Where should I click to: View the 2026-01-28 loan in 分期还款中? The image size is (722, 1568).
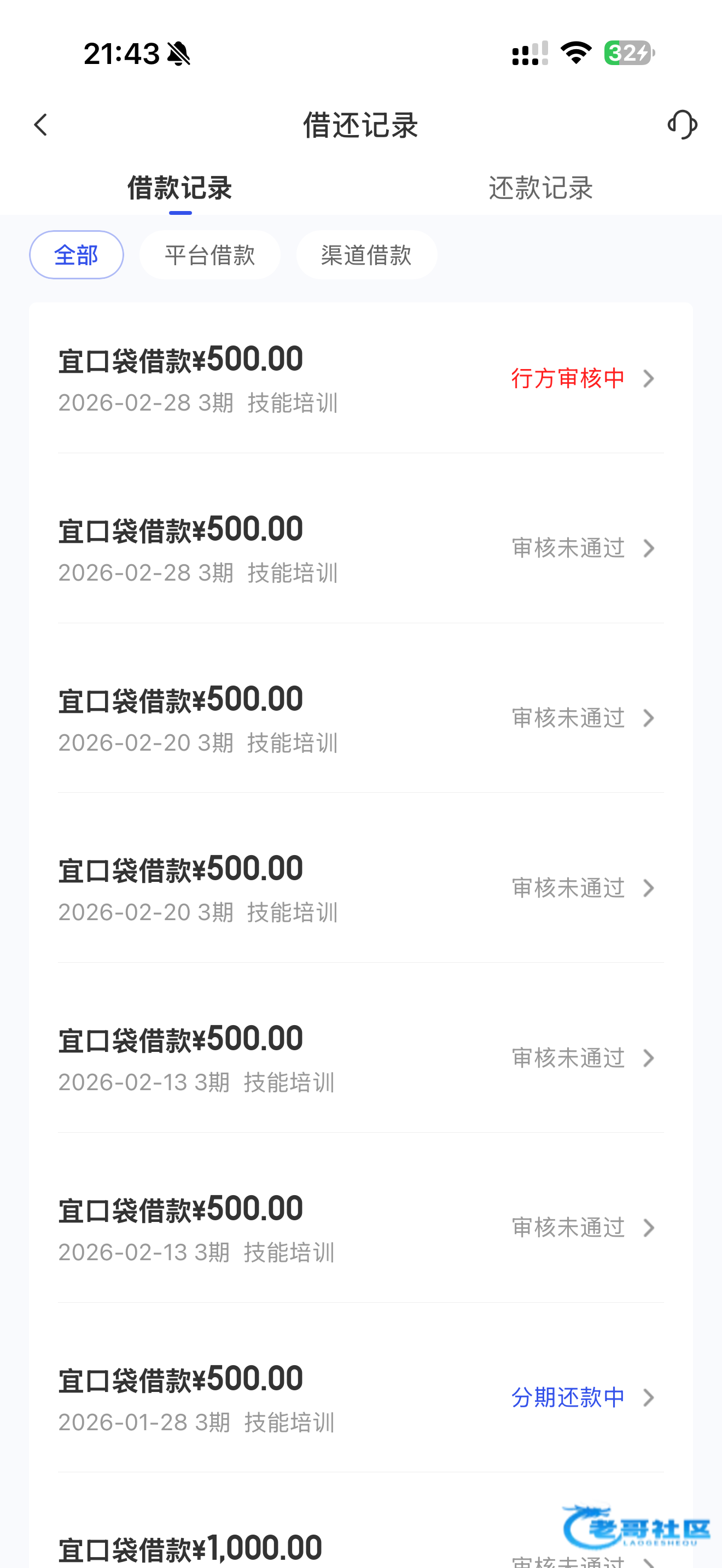360,1397
